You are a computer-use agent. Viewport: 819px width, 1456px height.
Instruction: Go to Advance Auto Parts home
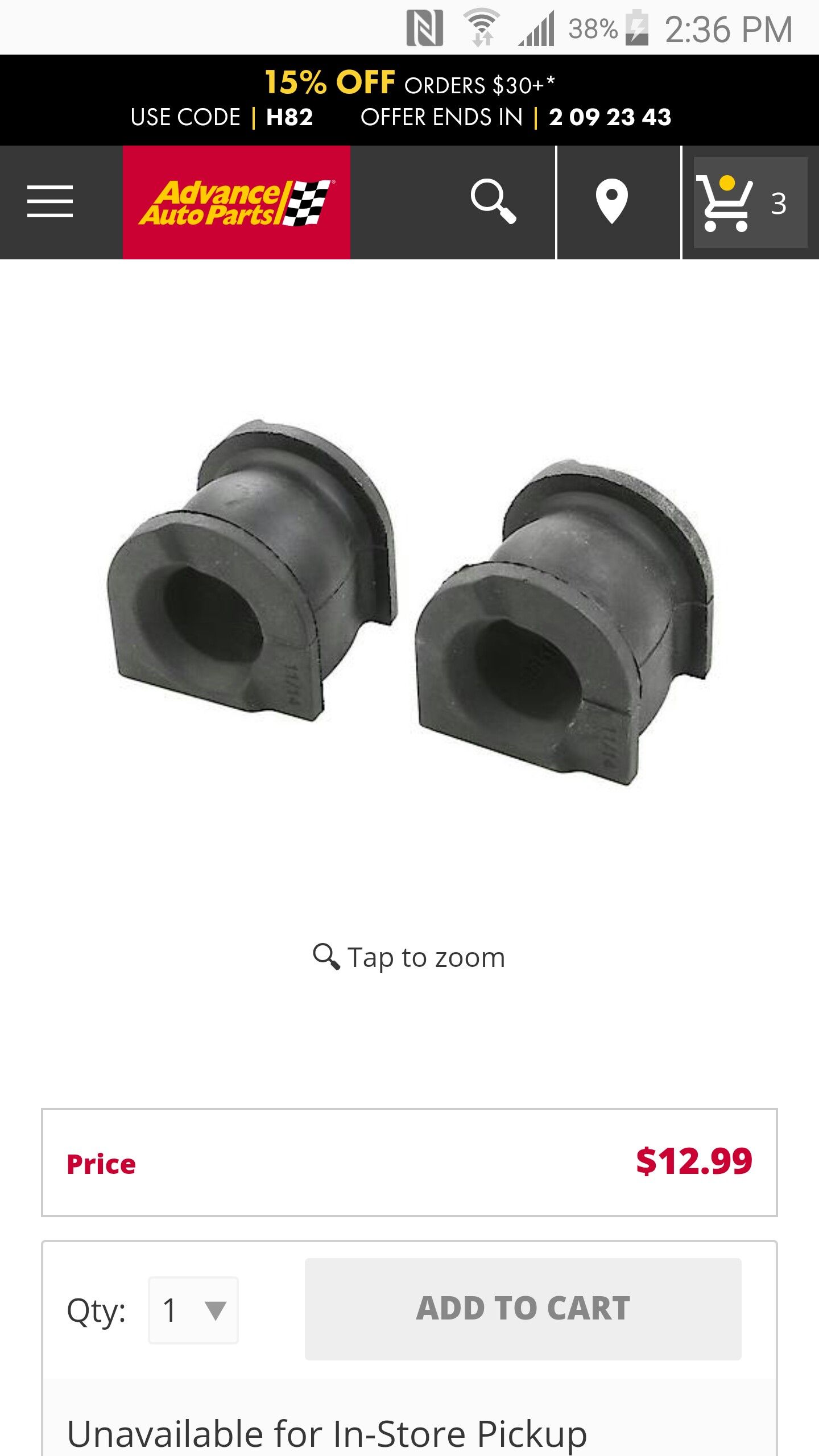click(236, 202)
